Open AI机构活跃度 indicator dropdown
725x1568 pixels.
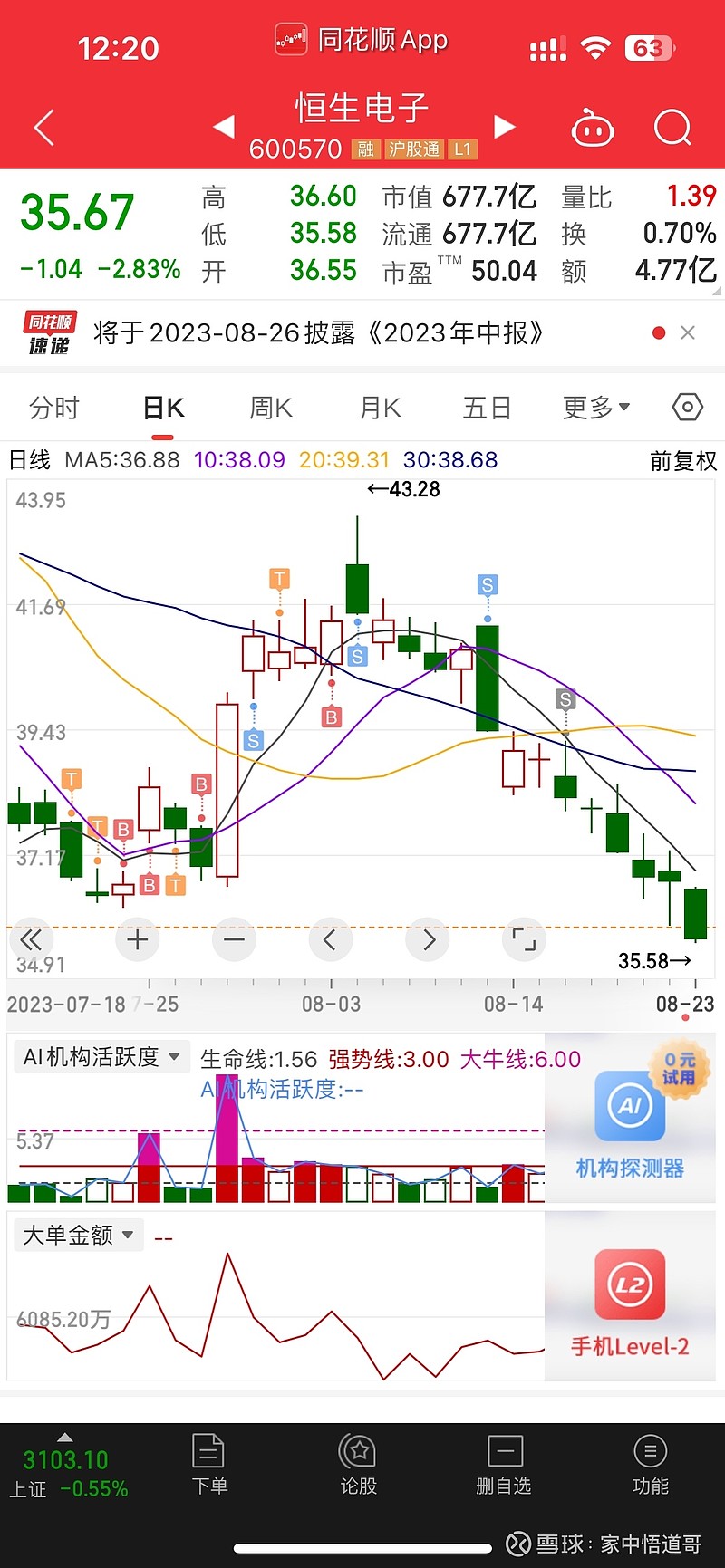(101, 1057)
